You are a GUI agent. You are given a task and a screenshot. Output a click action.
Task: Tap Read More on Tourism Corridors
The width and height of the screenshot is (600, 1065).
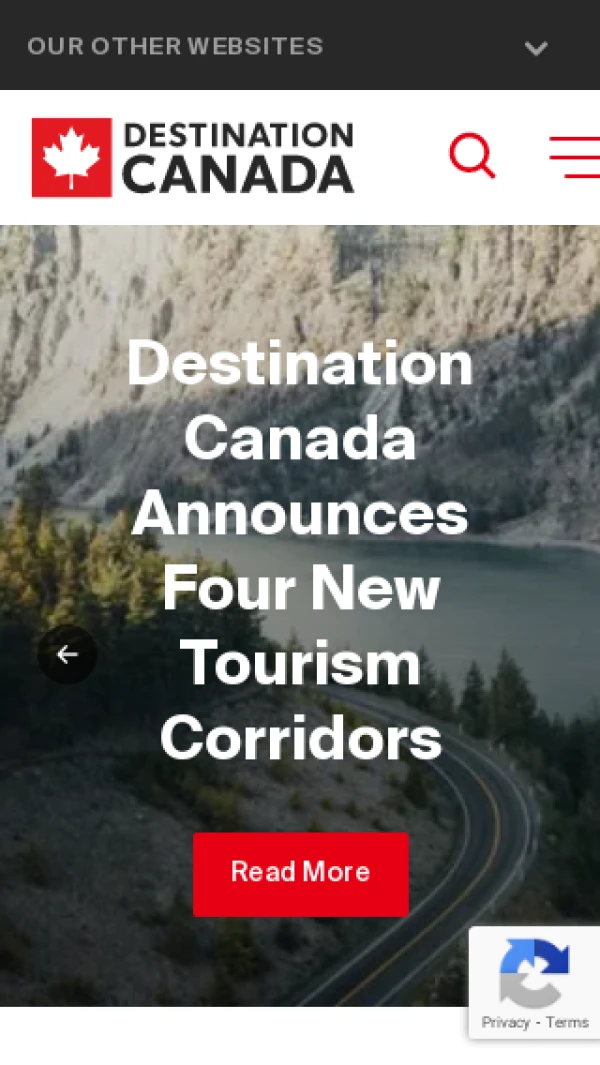pyautogui.click(x=300, y=873)
